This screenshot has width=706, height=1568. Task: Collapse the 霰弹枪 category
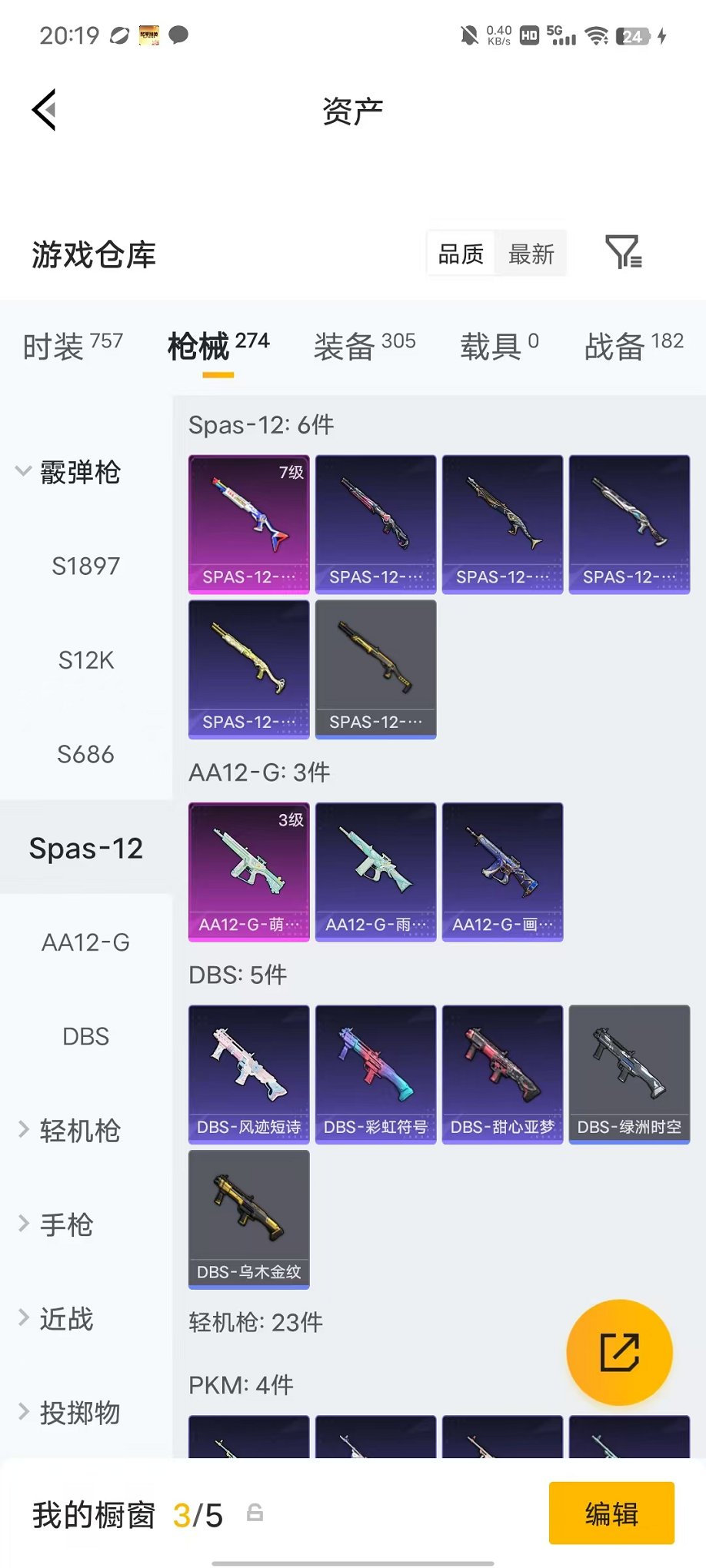[x=68, y=472]
